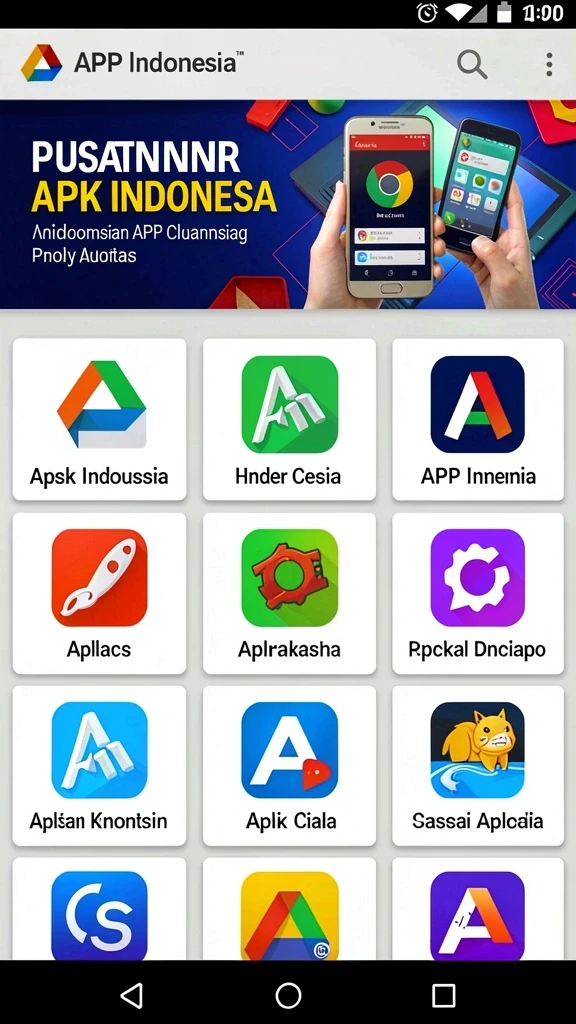Select the Aplrakasha app tile
Screen dimensions: 576x1024
(x=289, y=593)
